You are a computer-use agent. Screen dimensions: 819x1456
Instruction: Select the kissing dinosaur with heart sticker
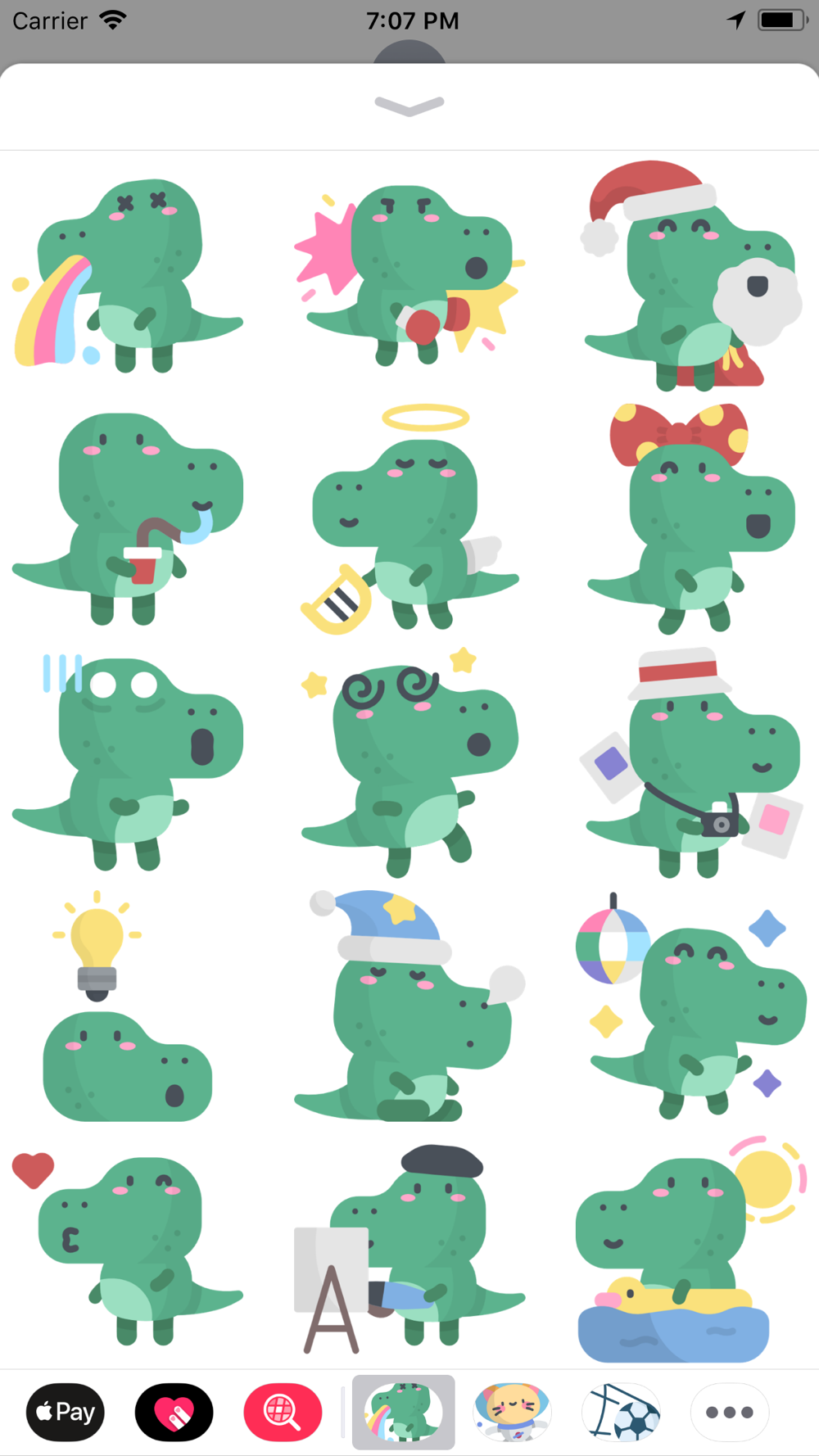point(127,1249)
